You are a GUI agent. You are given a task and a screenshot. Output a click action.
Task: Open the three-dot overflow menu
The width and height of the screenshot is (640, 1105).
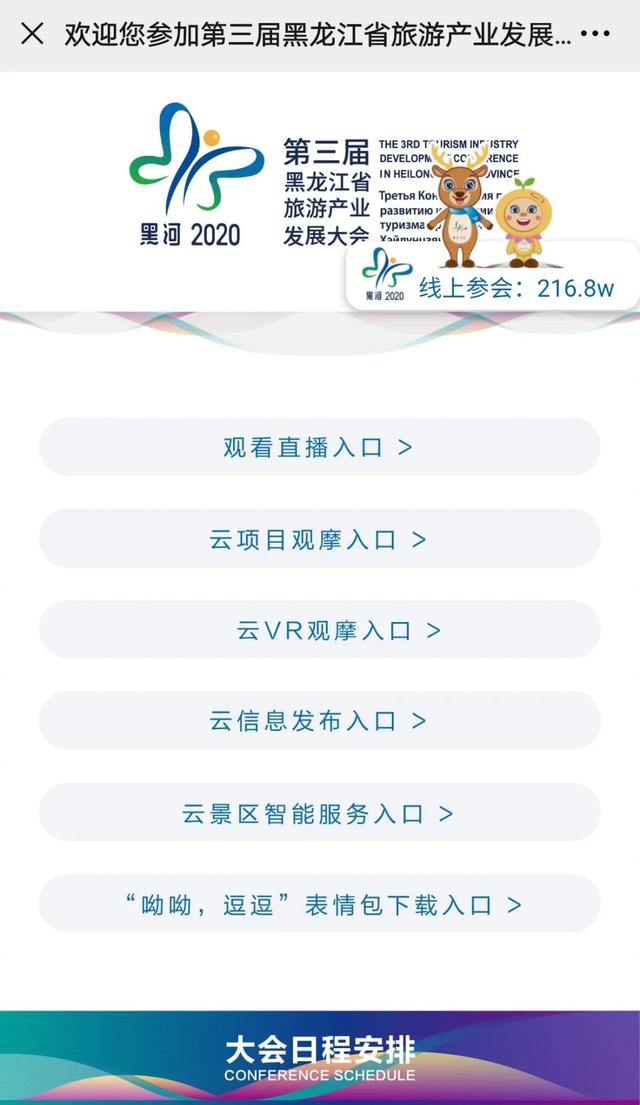tap(596, 33)
